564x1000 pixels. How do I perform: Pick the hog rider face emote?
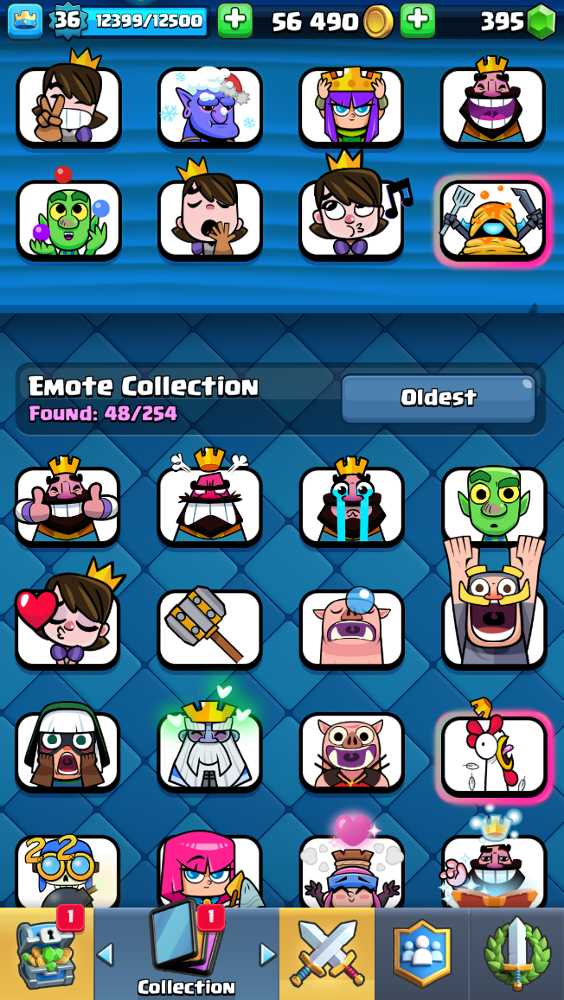[352, 751]
